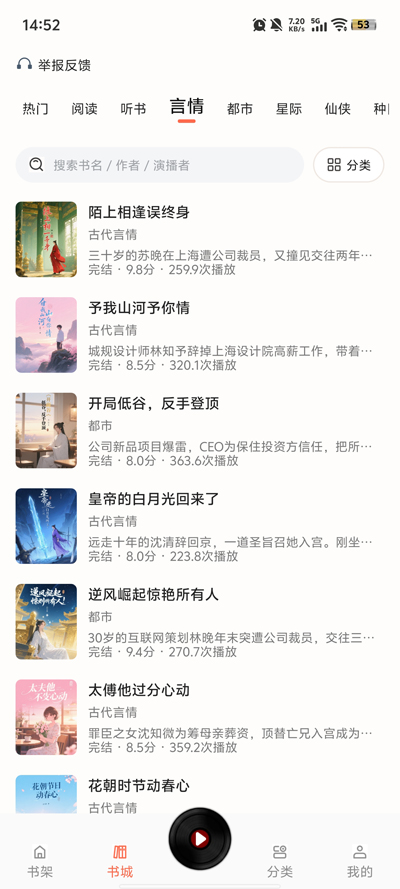400x889 pixels.
Task: Tap 举报反馈 to report an issue
Action: (x=54, y=65)
